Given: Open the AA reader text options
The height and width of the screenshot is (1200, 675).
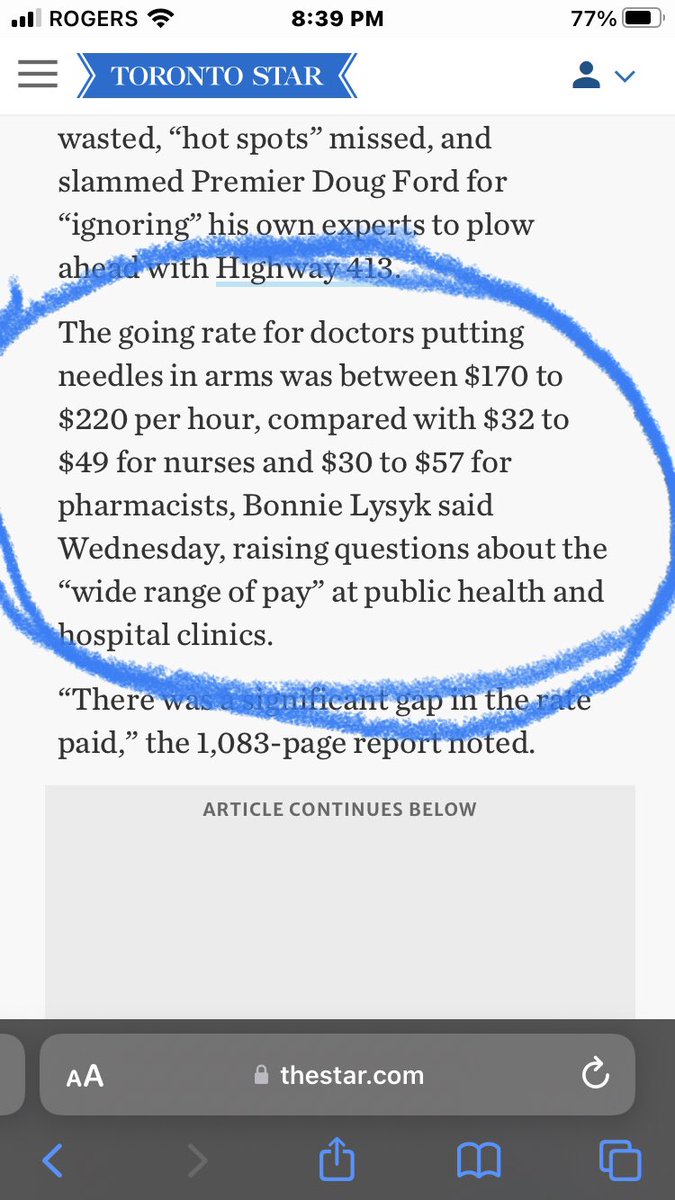Looking at the screenshot, I should coord(85,1075).
